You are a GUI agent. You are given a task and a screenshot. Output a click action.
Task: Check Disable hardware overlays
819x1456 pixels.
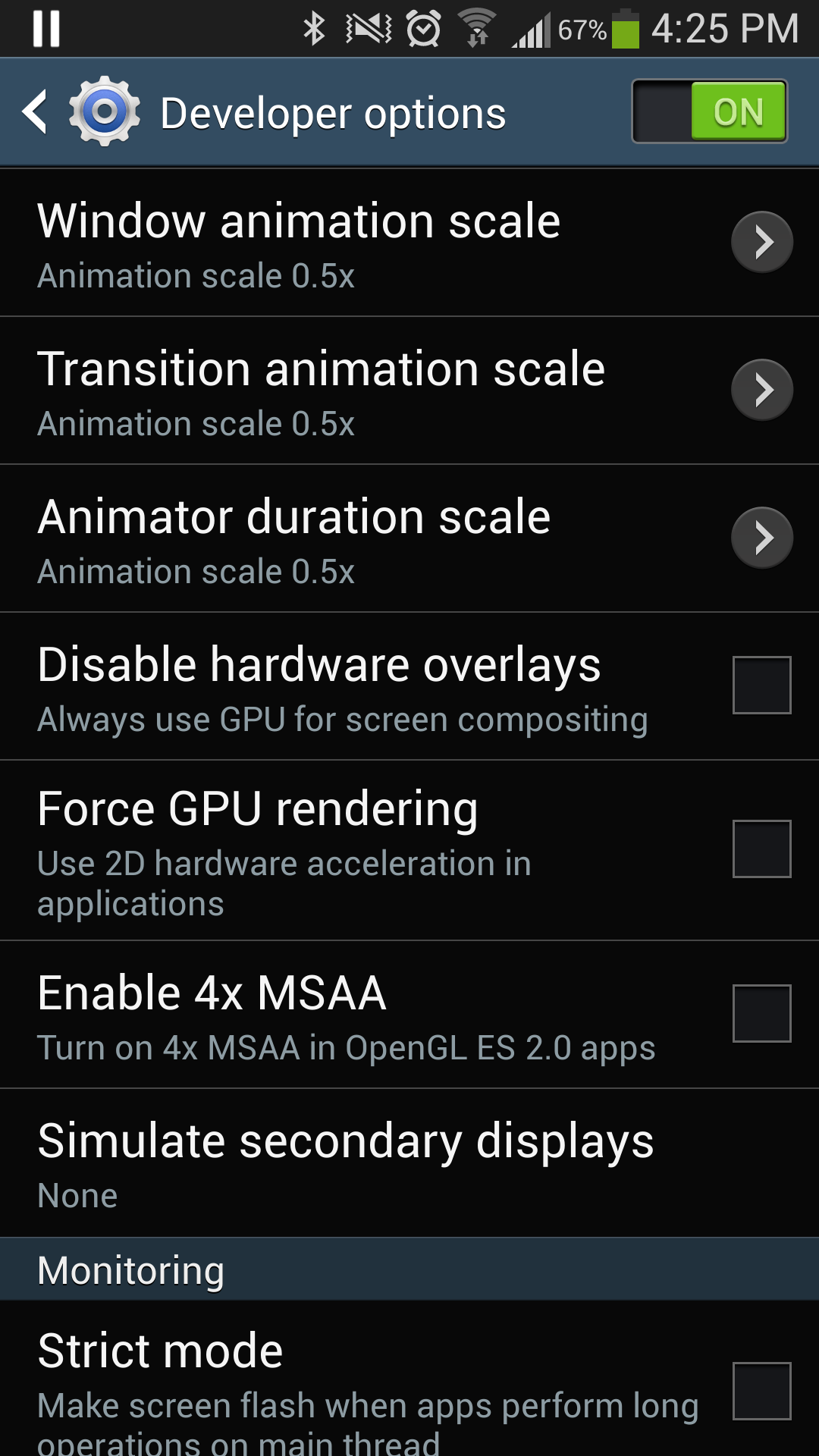[x=761, y=685]
